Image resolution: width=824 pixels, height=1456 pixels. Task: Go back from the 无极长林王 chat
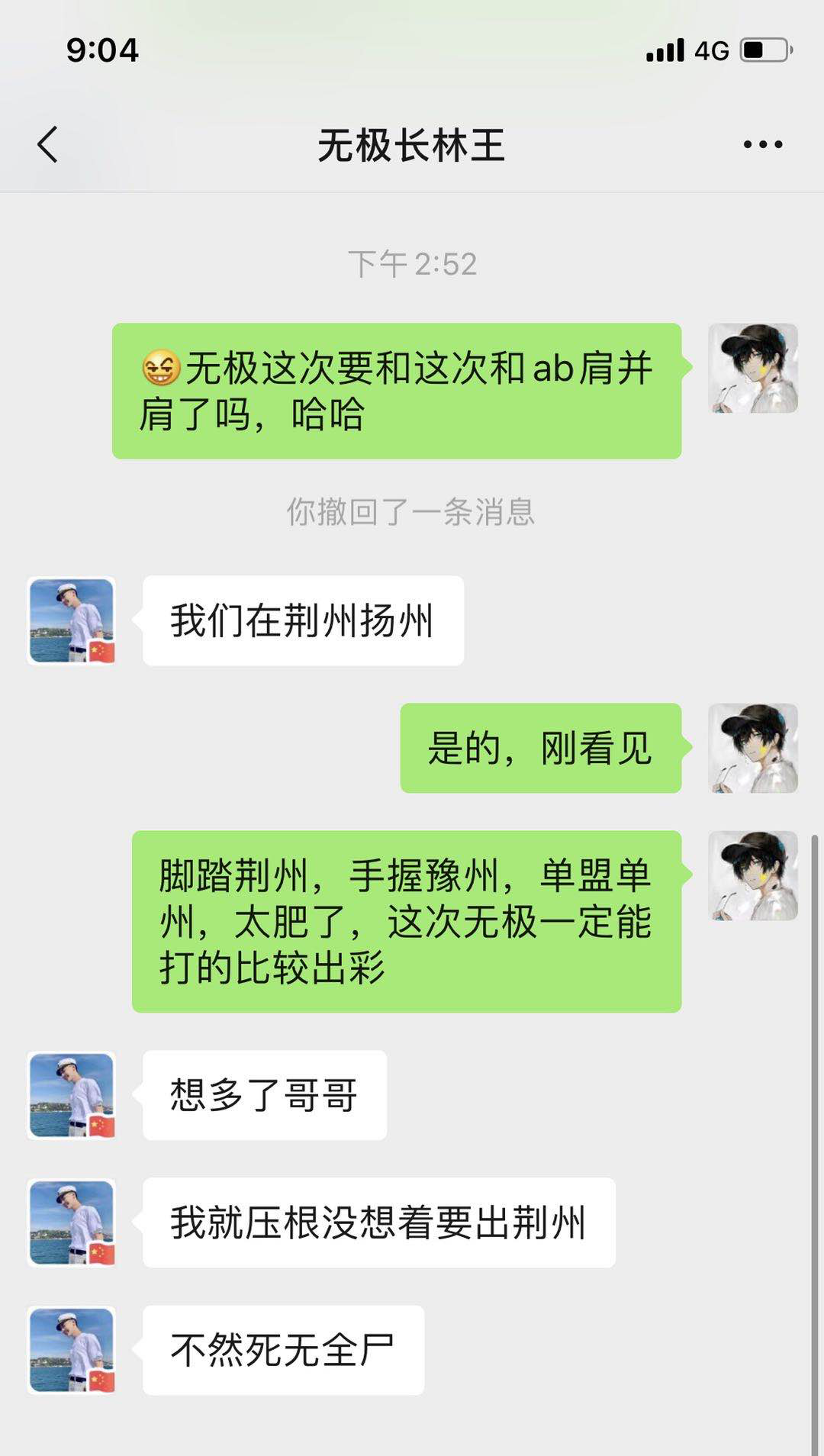pos(47,144)
